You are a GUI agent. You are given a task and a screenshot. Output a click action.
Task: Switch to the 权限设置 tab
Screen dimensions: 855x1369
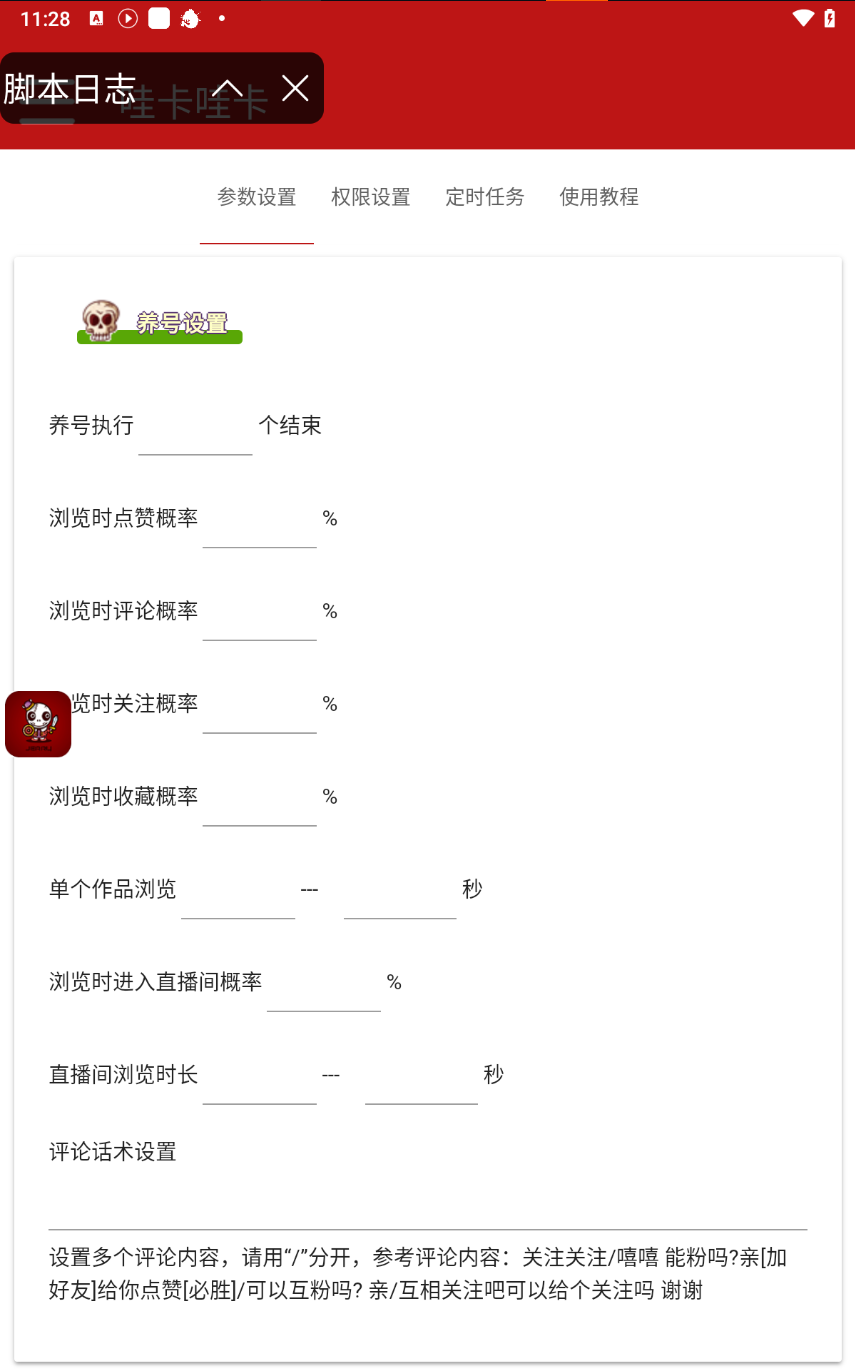(x=371, y=197)
